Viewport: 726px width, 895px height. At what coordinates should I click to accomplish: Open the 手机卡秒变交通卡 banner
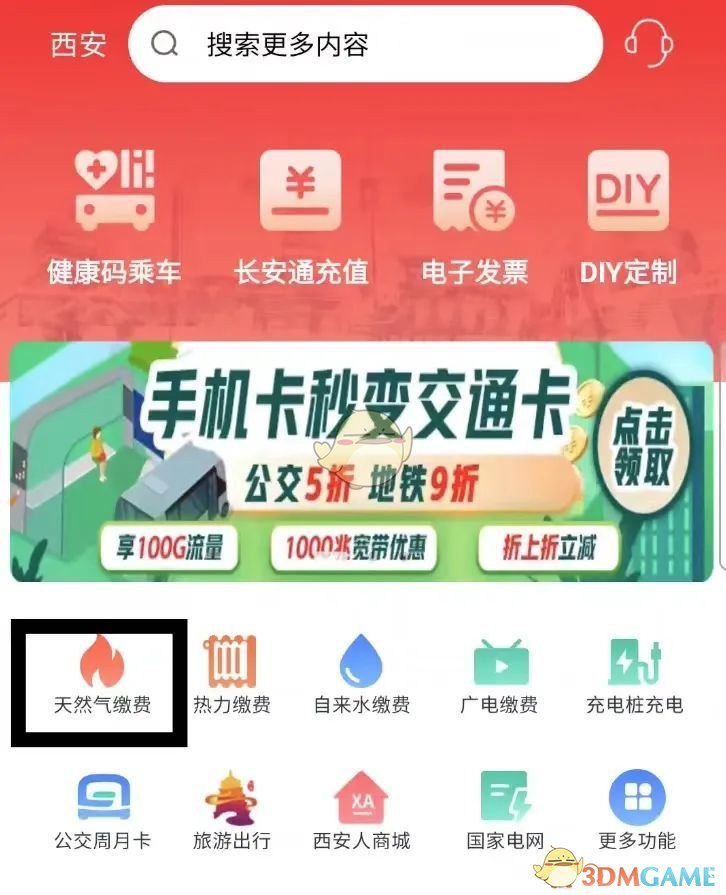tap(362, 460)
